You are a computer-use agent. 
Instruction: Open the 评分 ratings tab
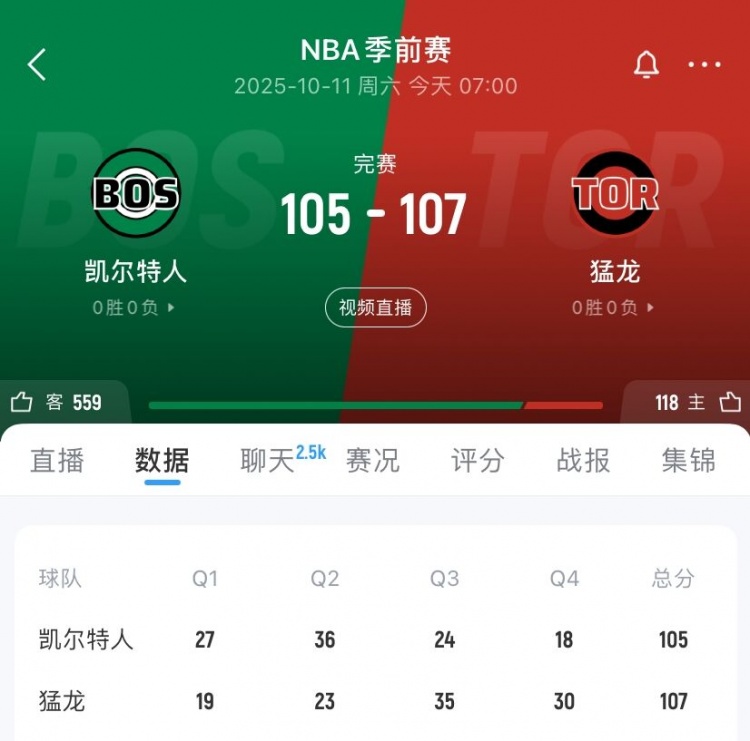(478, 460)
